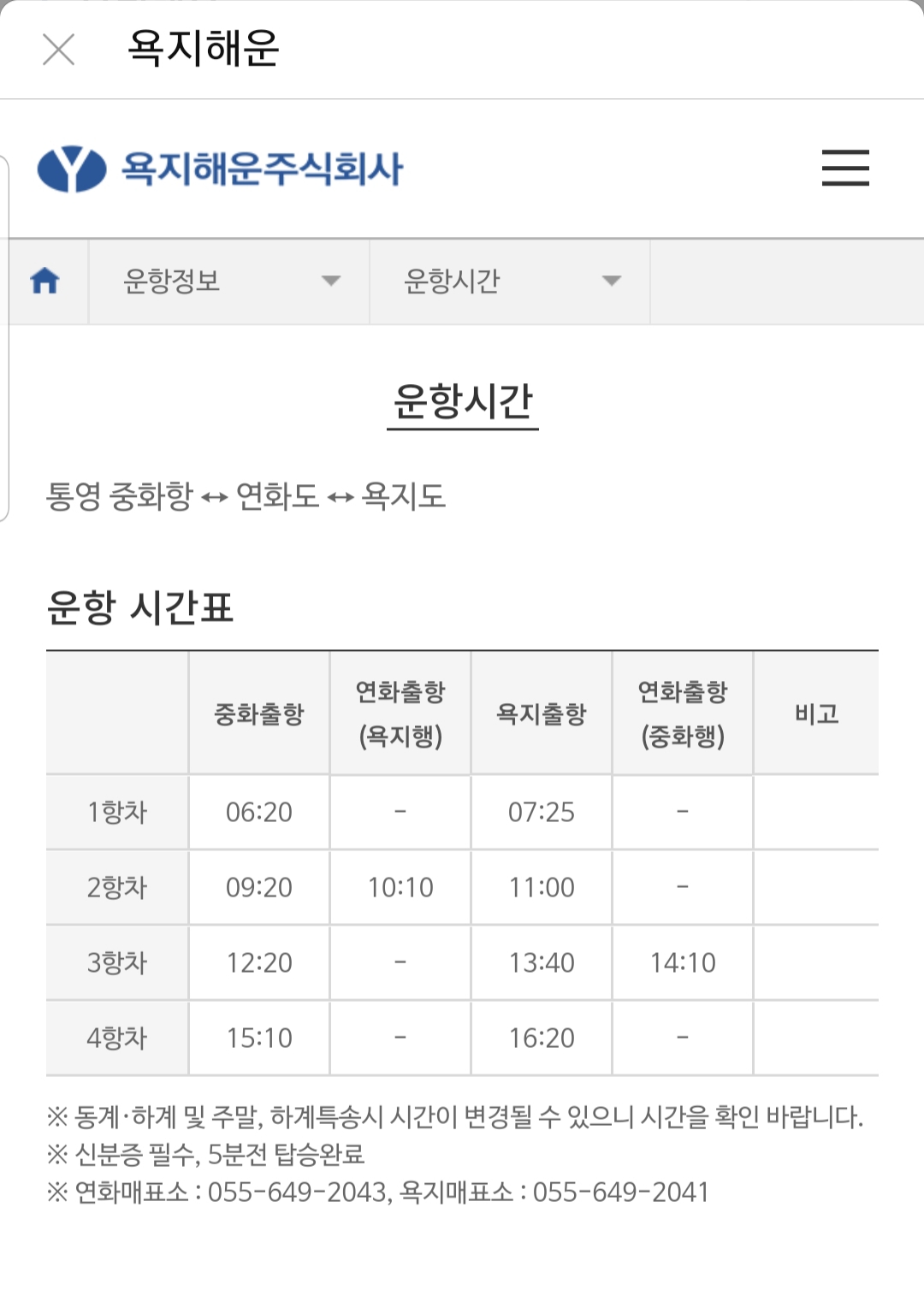Expand the 운항정보 dropdown
This screenshot has height=1296, width=924.
(229, 281)
